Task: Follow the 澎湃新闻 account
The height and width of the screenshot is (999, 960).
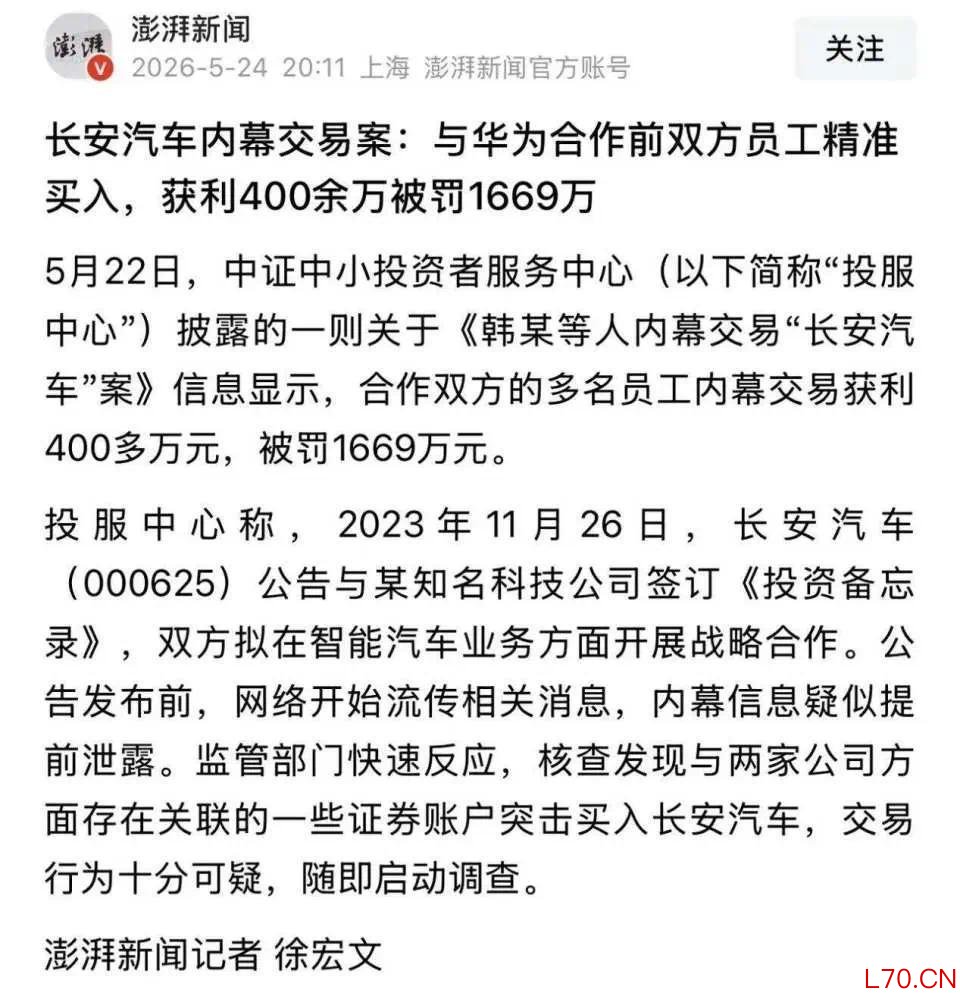Action: [x=855, y=49]
